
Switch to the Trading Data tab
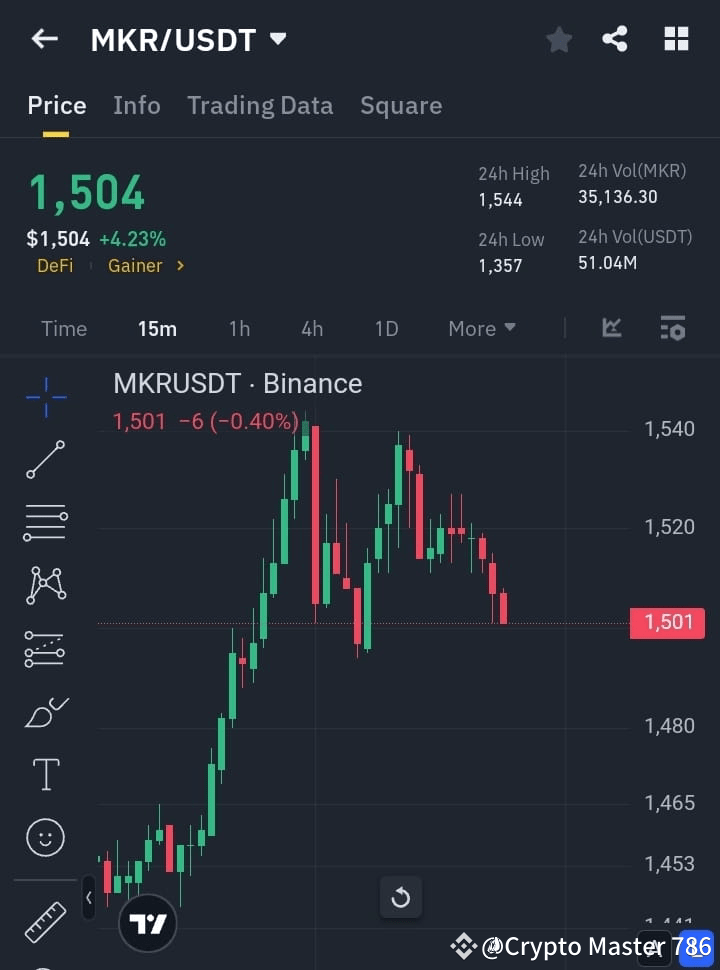[x=260, y=105]
